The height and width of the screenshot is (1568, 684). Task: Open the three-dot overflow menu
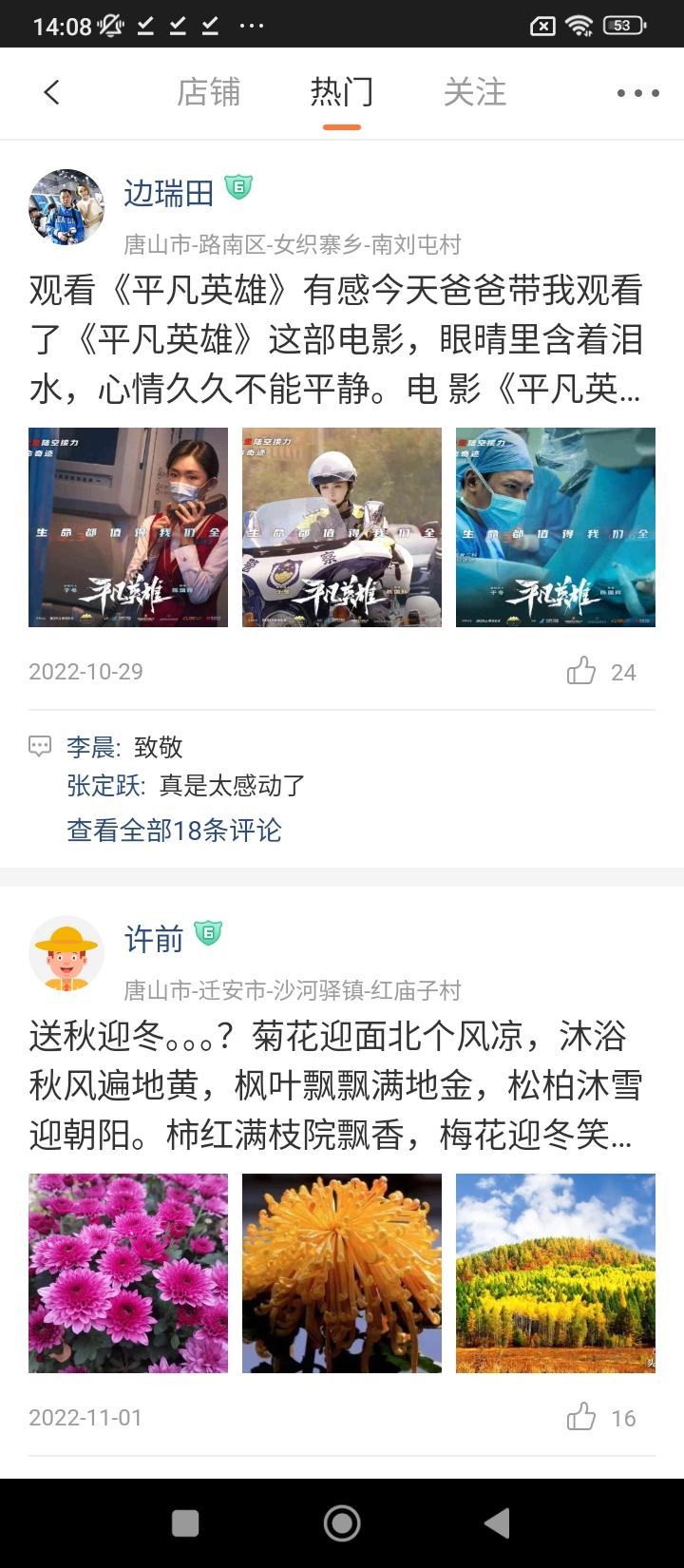coord(637,92)
